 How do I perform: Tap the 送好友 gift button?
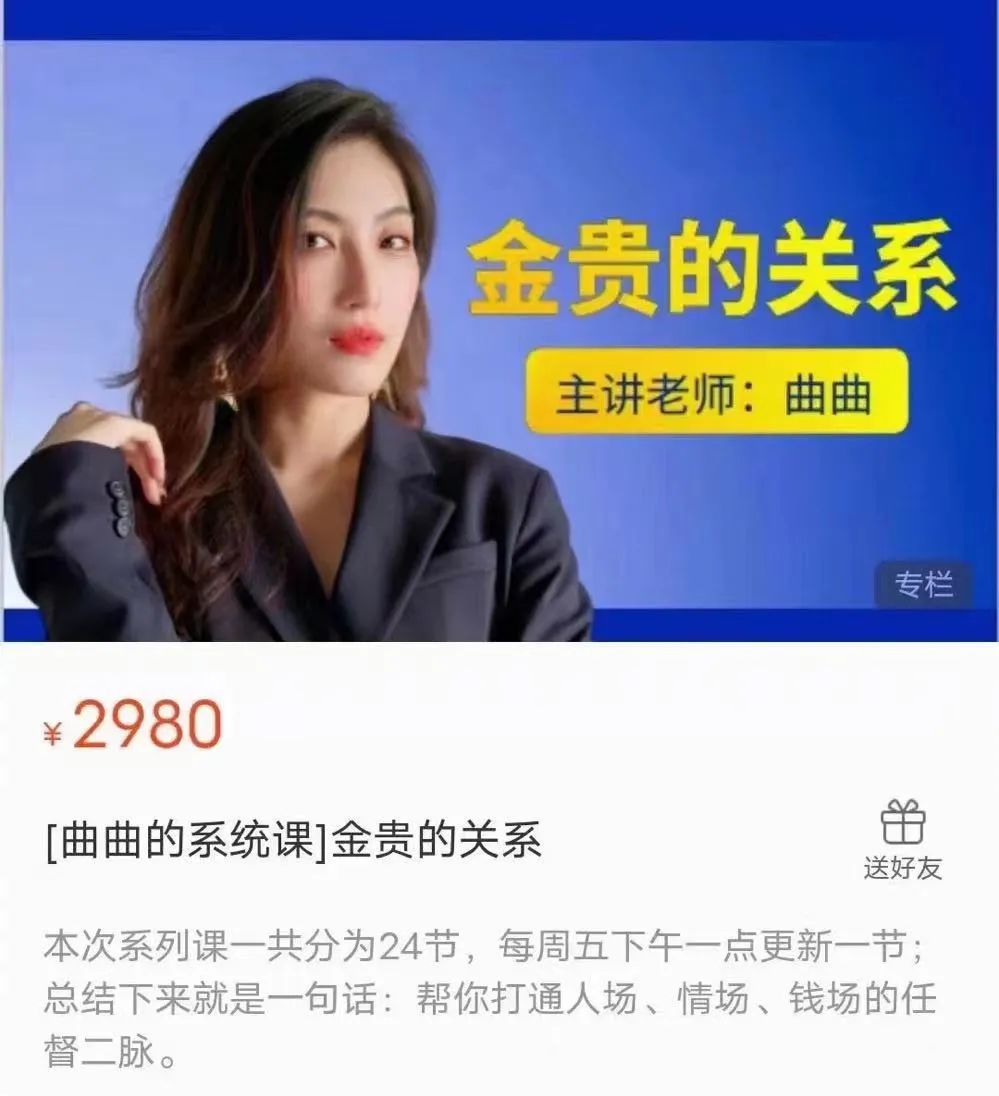click(x=902, y=841)
